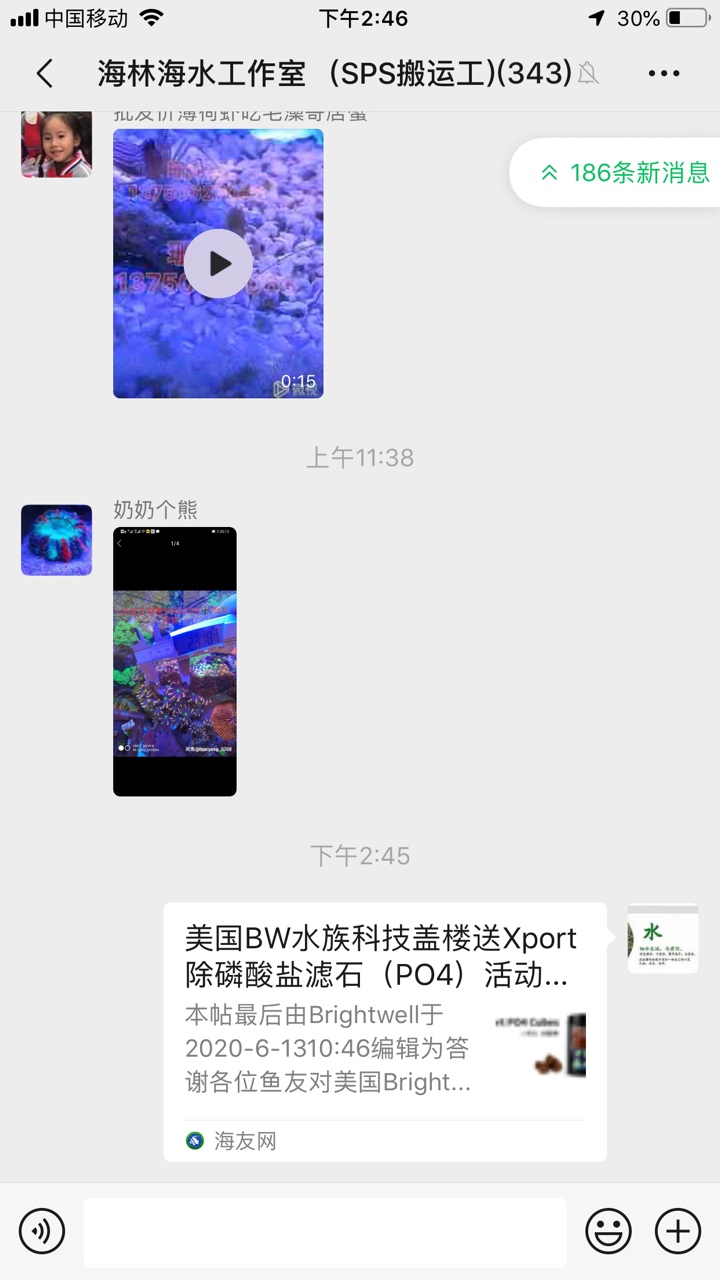Switch to voice message input

pos(42,1231)
